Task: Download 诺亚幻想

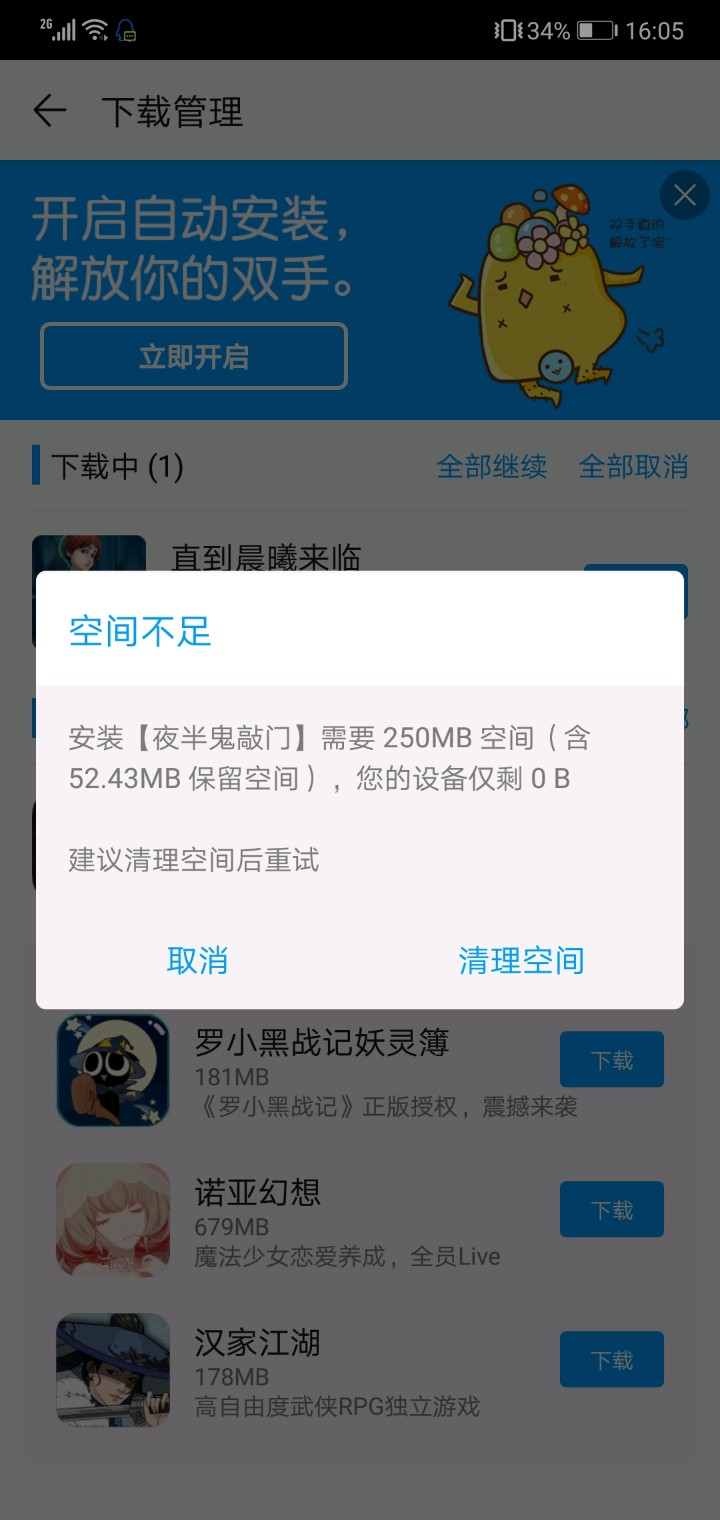Action: click(611, 1210)
